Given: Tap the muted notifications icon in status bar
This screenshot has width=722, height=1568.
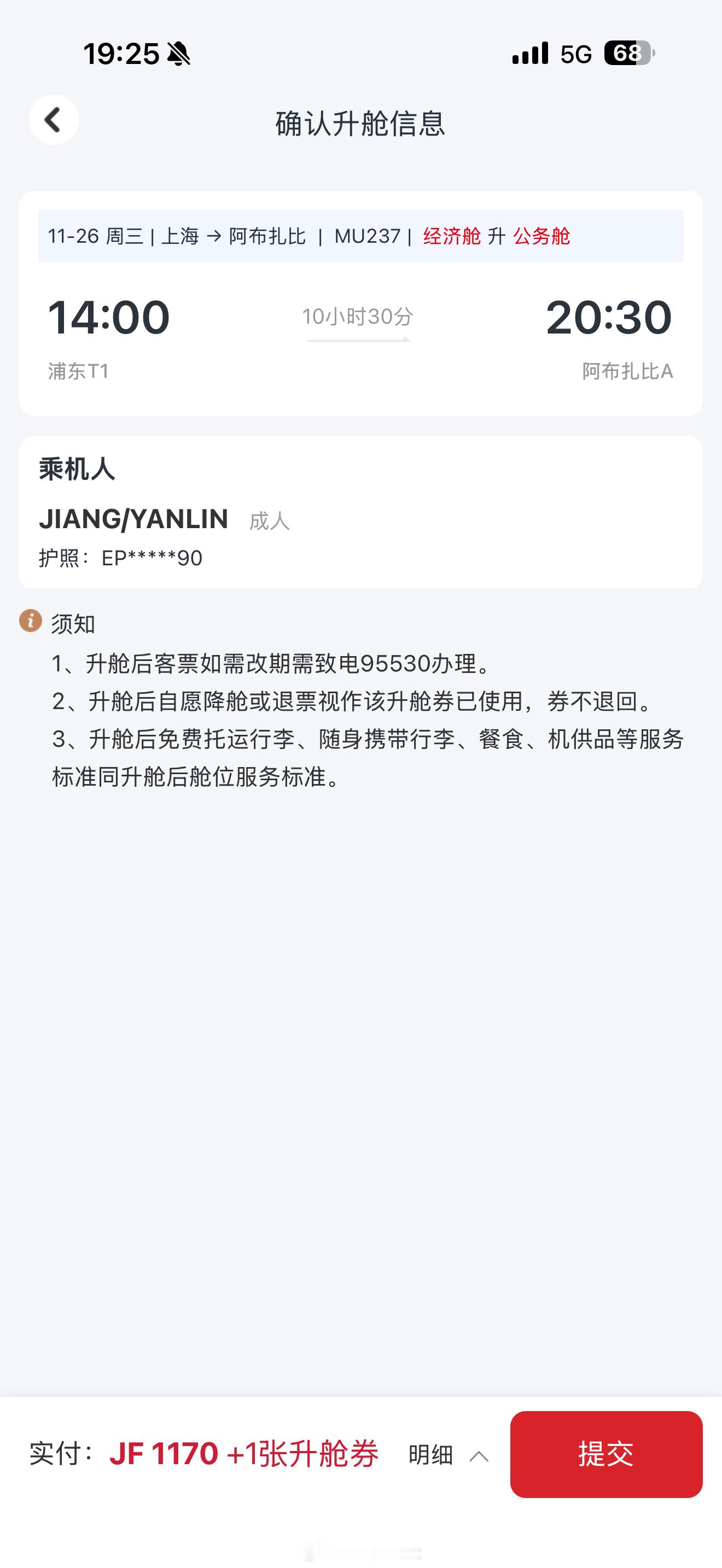Looking at the screenshot, I should [x=179, y=54].
